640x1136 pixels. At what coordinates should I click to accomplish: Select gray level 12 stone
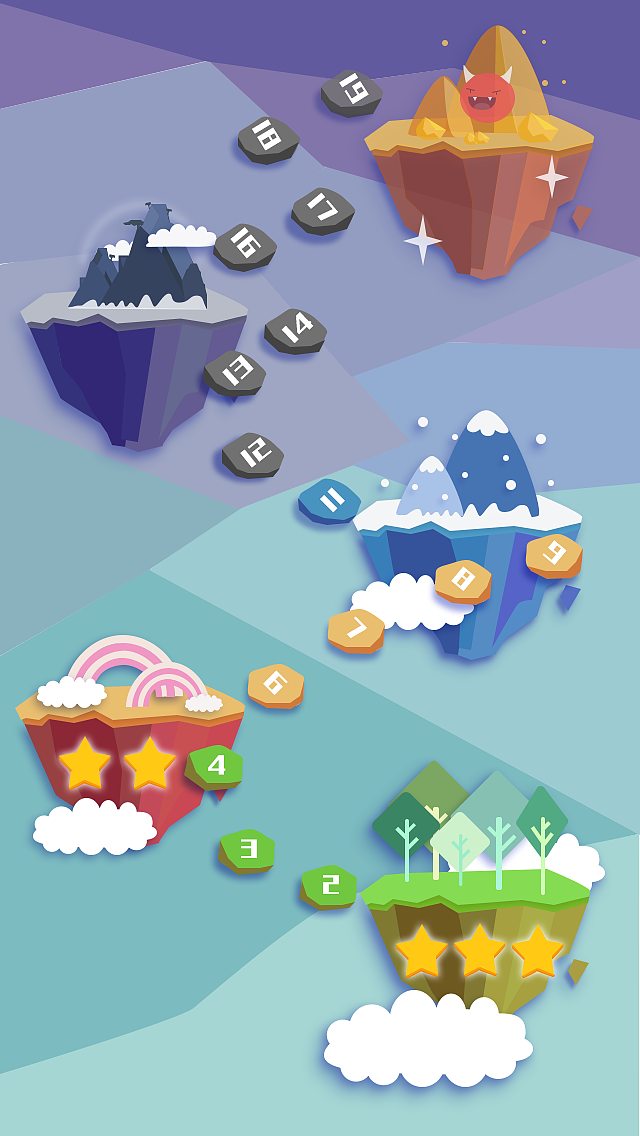253,455
